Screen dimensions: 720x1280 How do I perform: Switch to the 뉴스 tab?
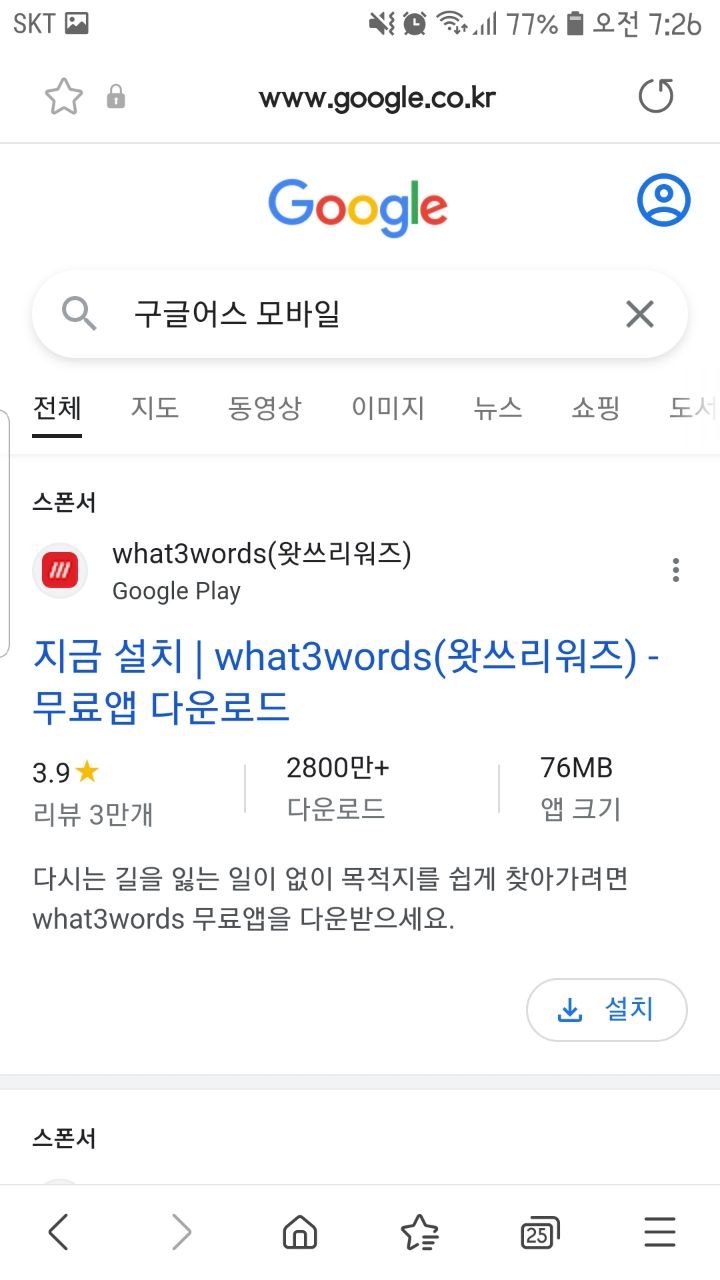point(498,408)
